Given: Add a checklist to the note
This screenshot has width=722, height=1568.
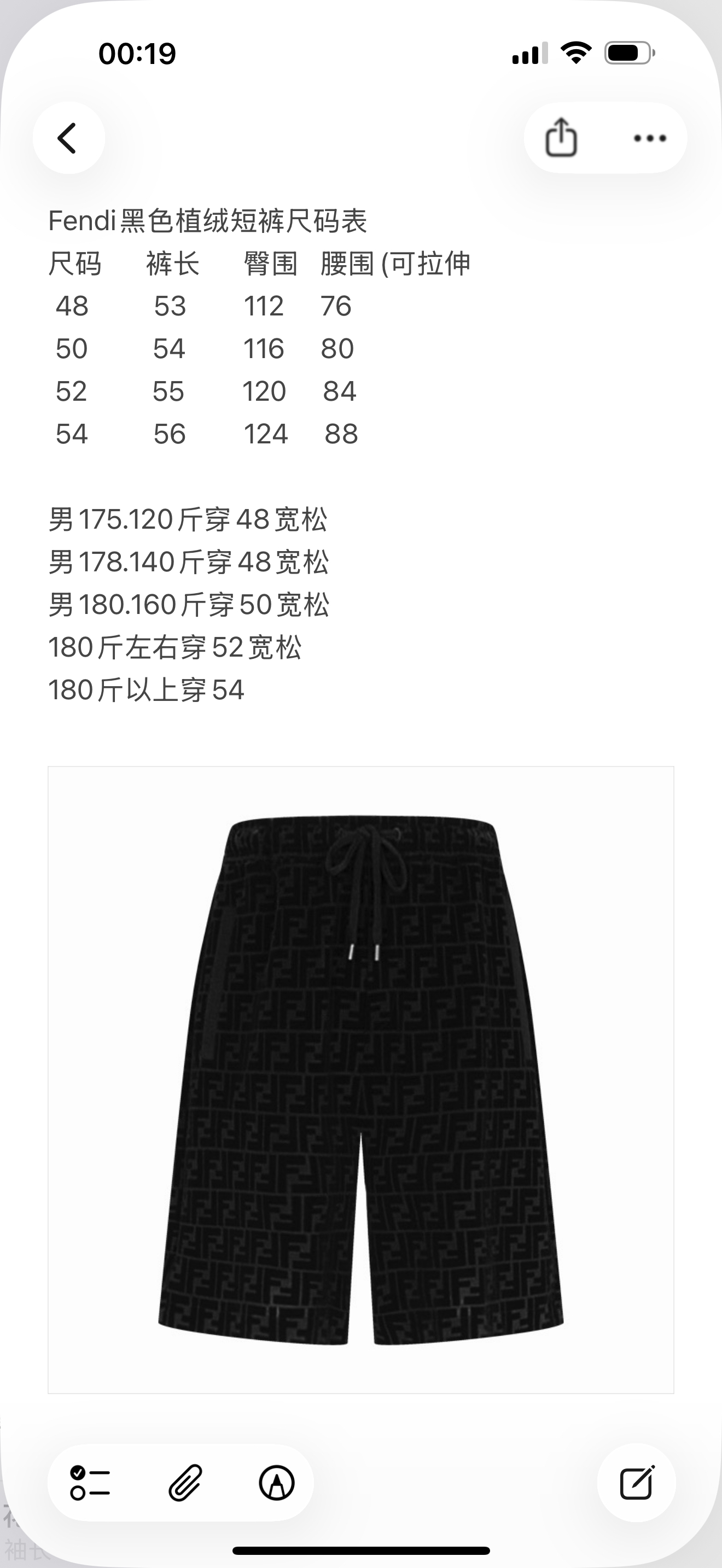Looking at the screenshot, I should click(x=90, y=1483).
